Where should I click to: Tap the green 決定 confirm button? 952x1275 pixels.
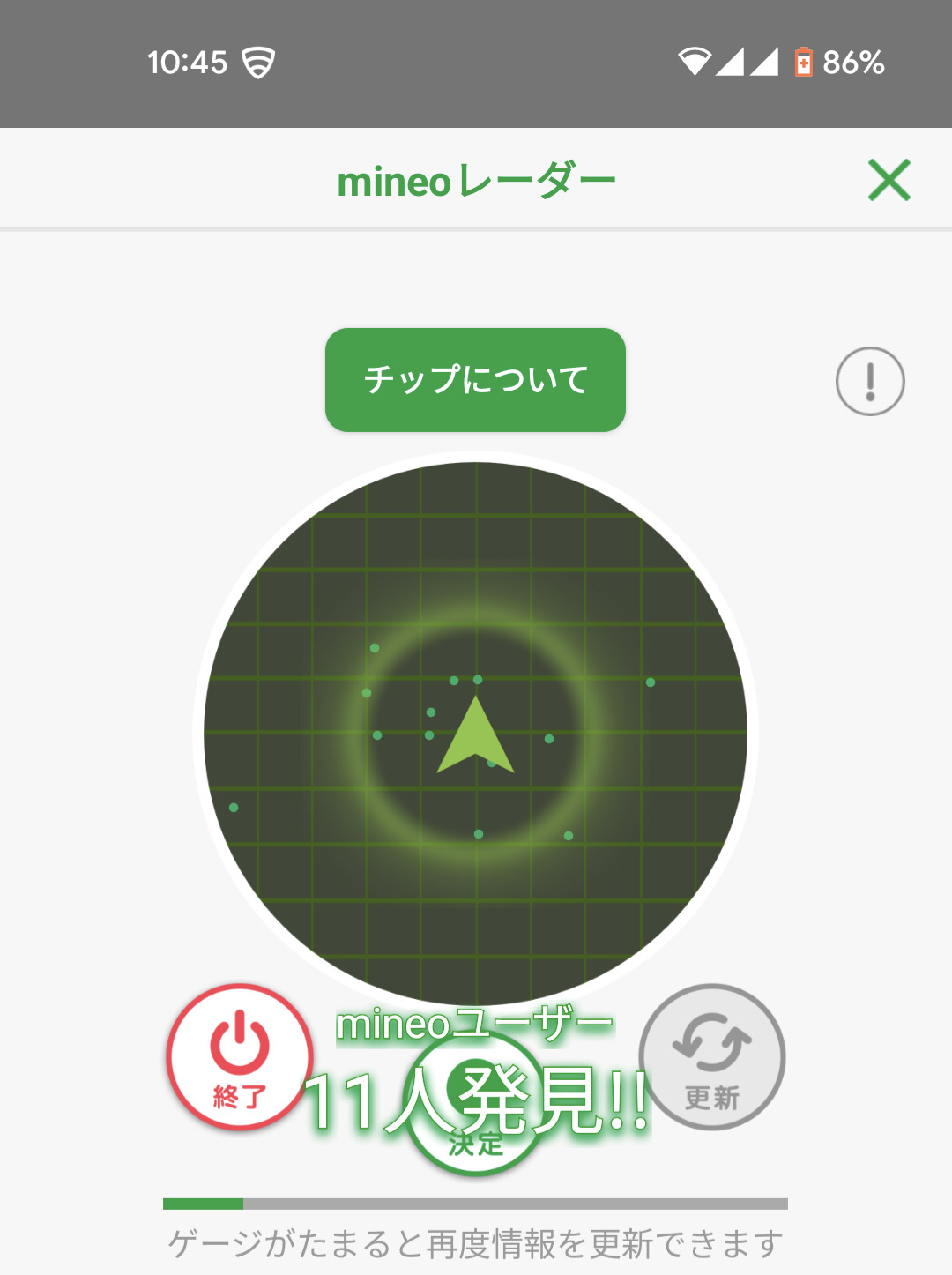click(476, 1105)
